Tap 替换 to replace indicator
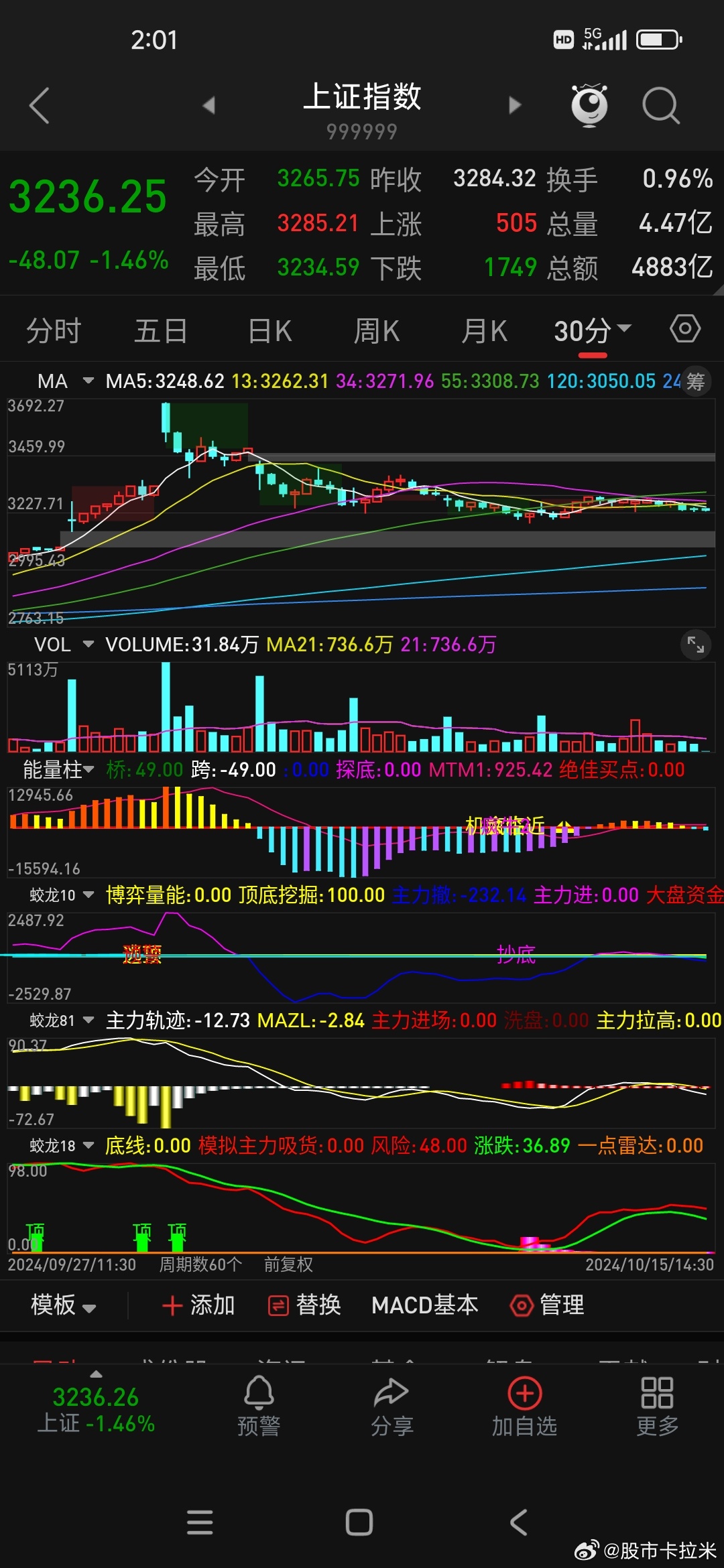 (304, 1305)
